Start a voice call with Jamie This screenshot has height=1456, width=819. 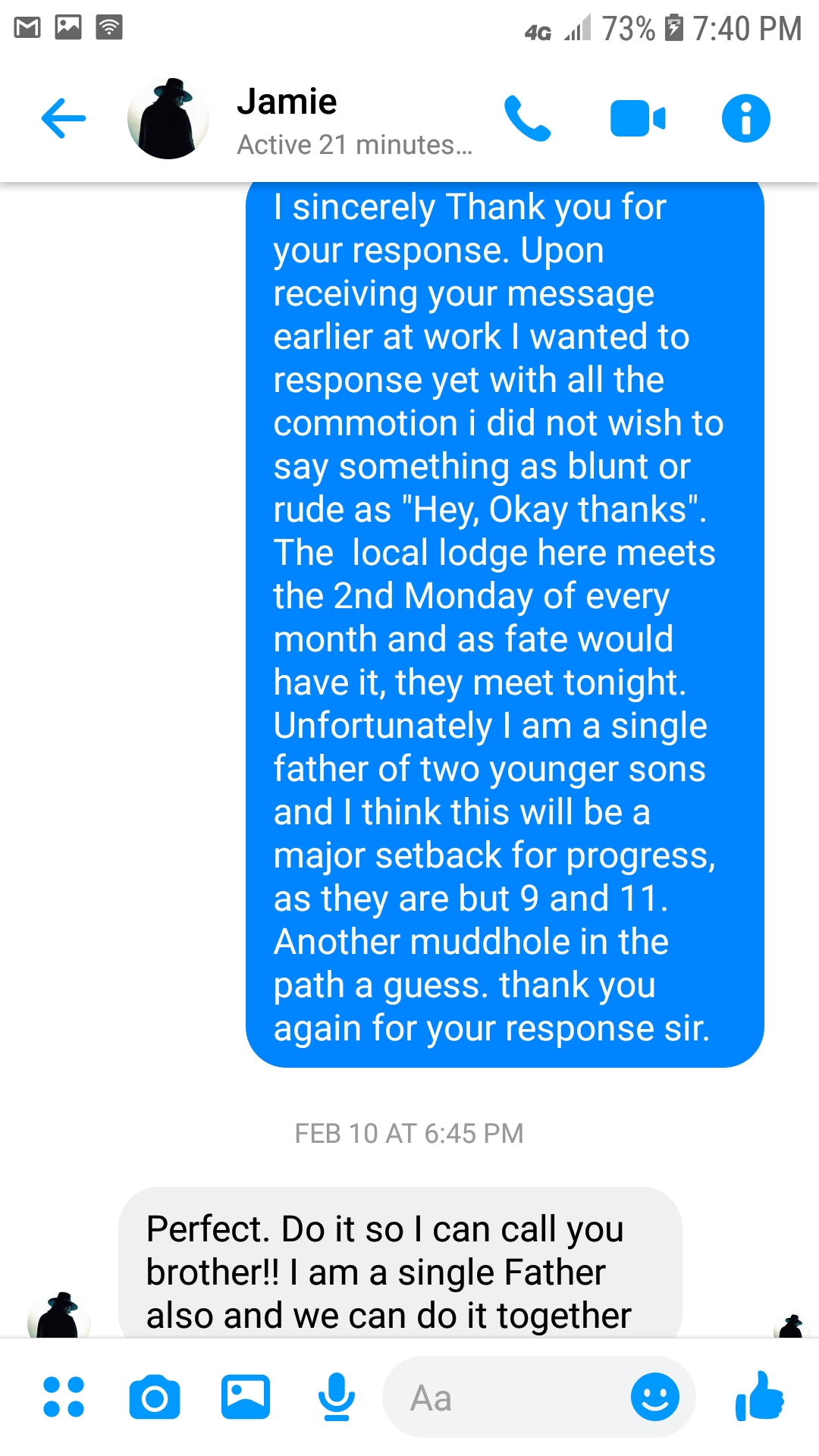point(528,118)
